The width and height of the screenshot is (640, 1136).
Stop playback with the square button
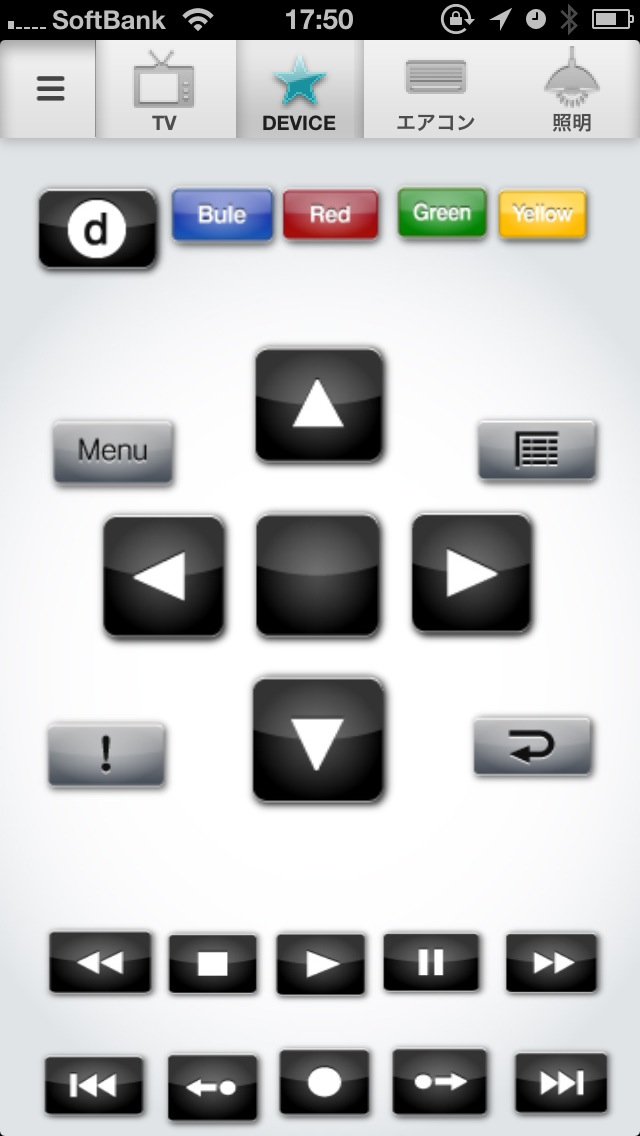[212, 964]
